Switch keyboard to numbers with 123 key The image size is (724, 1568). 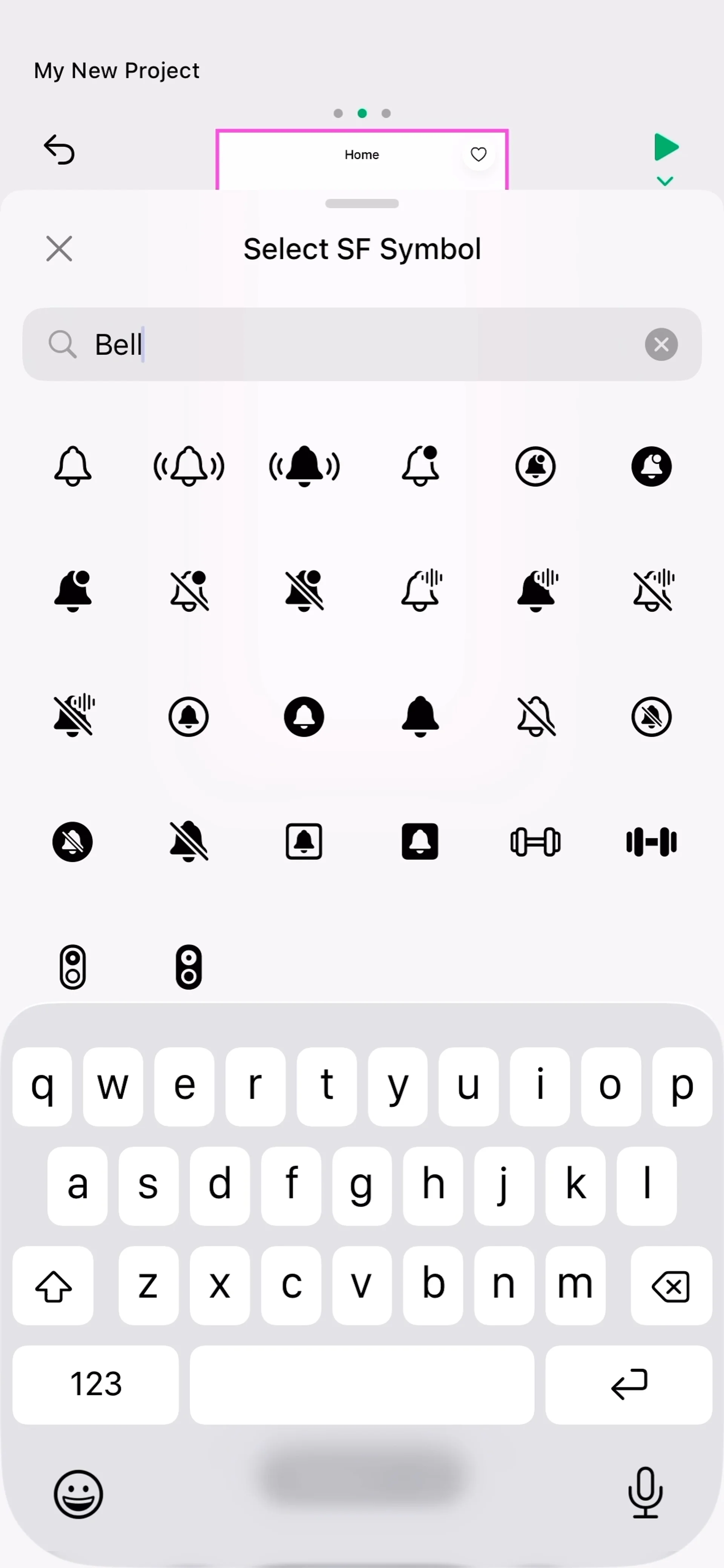click(x=96, y=1384)
